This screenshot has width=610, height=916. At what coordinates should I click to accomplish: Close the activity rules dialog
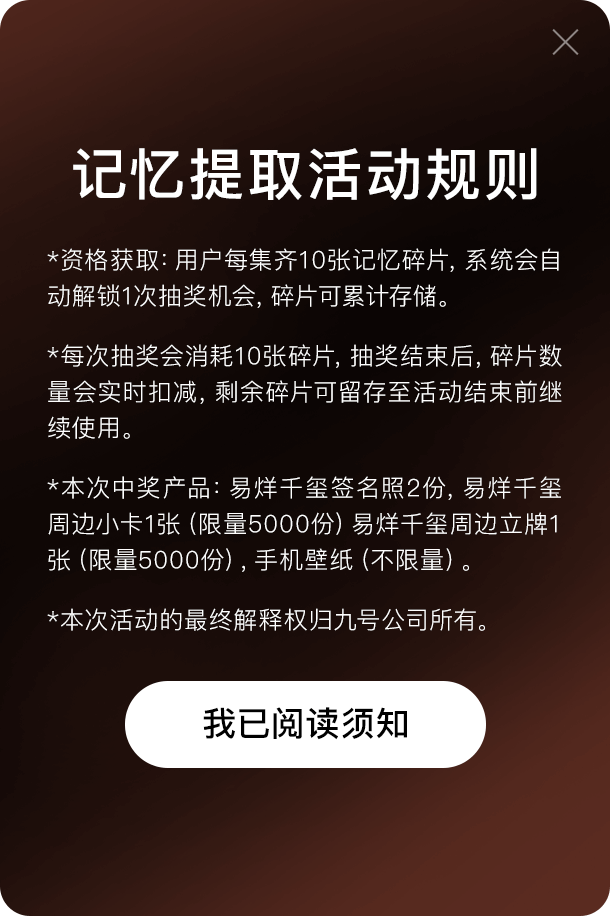tap(565, 42)
